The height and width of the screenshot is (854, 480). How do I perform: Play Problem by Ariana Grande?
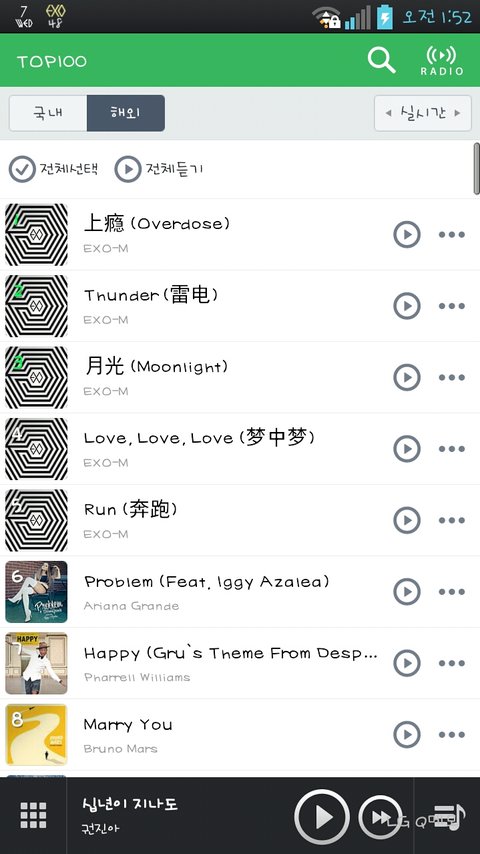coord(407,591)
